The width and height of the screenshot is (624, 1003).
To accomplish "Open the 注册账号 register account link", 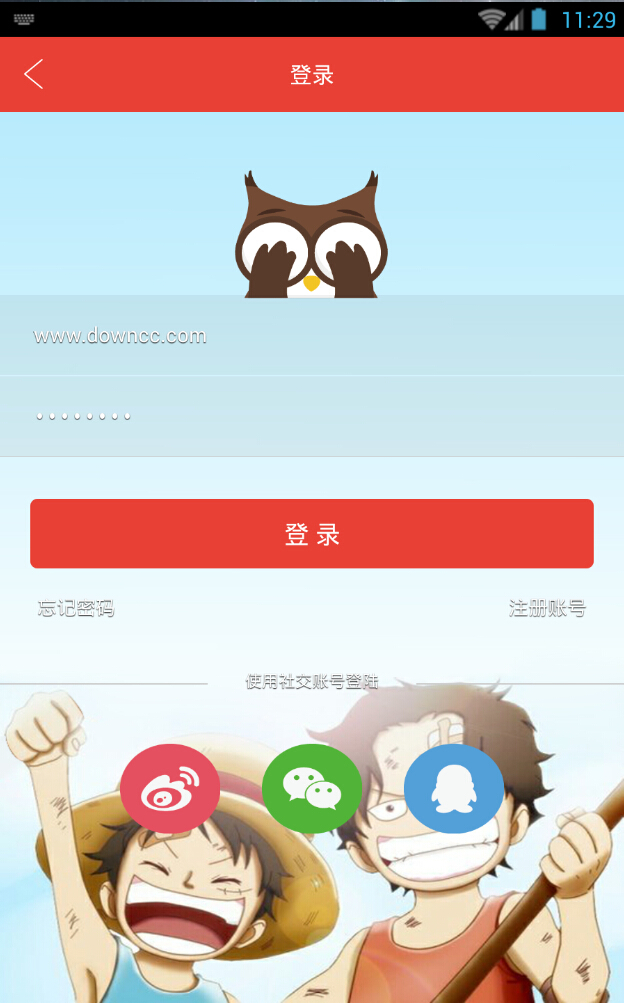I will (x=547, y=608).
